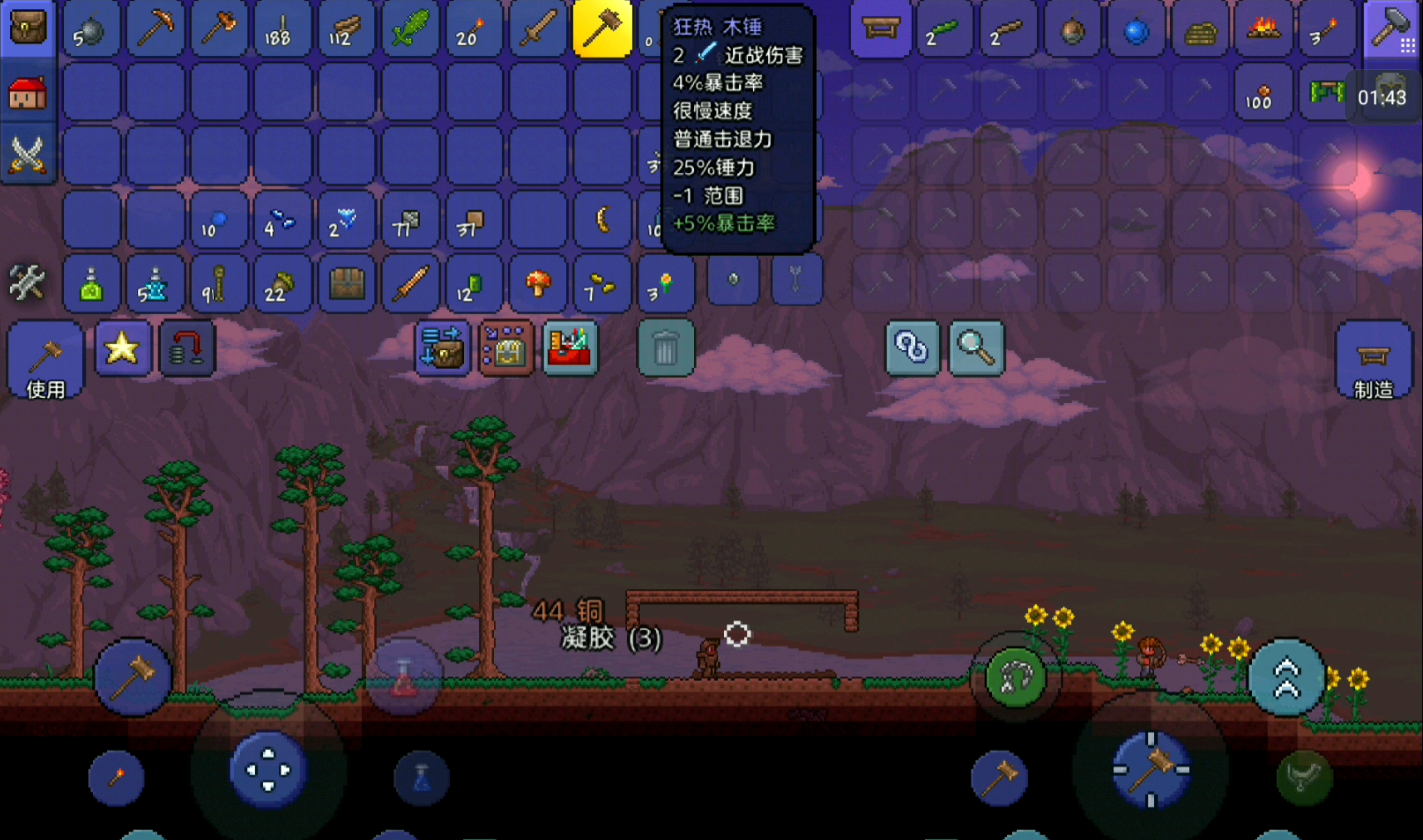The width and height of the screenshot is (1423, 840).
Task: Select the highlighted wooden hammer hotbar slot
Action: pyautogui.click(x=602, y=28)
